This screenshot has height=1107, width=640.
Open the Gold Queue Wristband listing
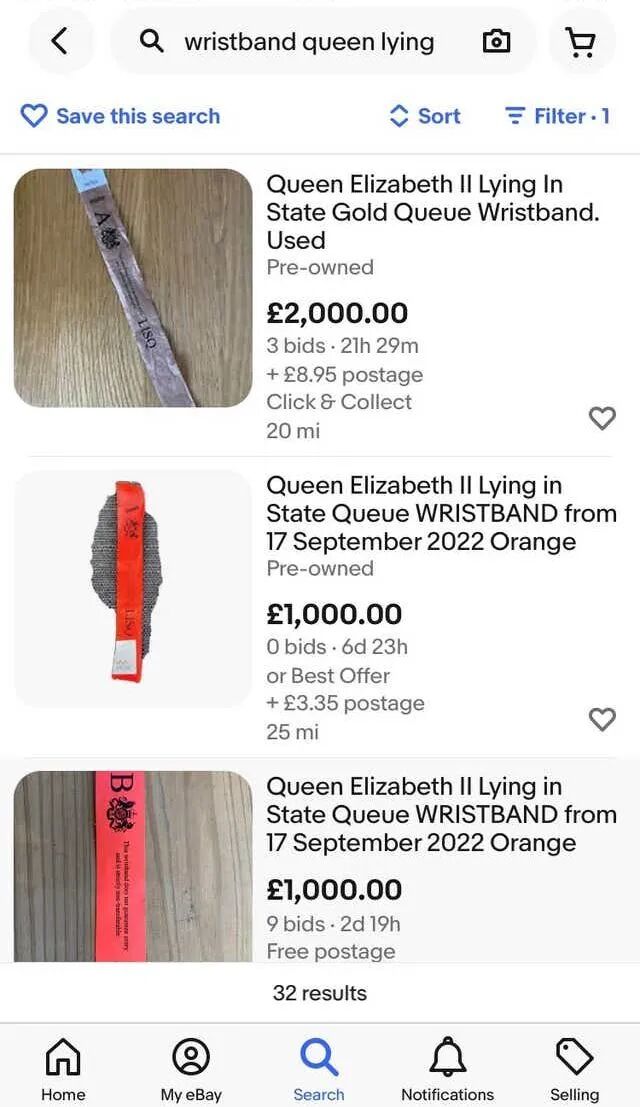coord(432,212)
